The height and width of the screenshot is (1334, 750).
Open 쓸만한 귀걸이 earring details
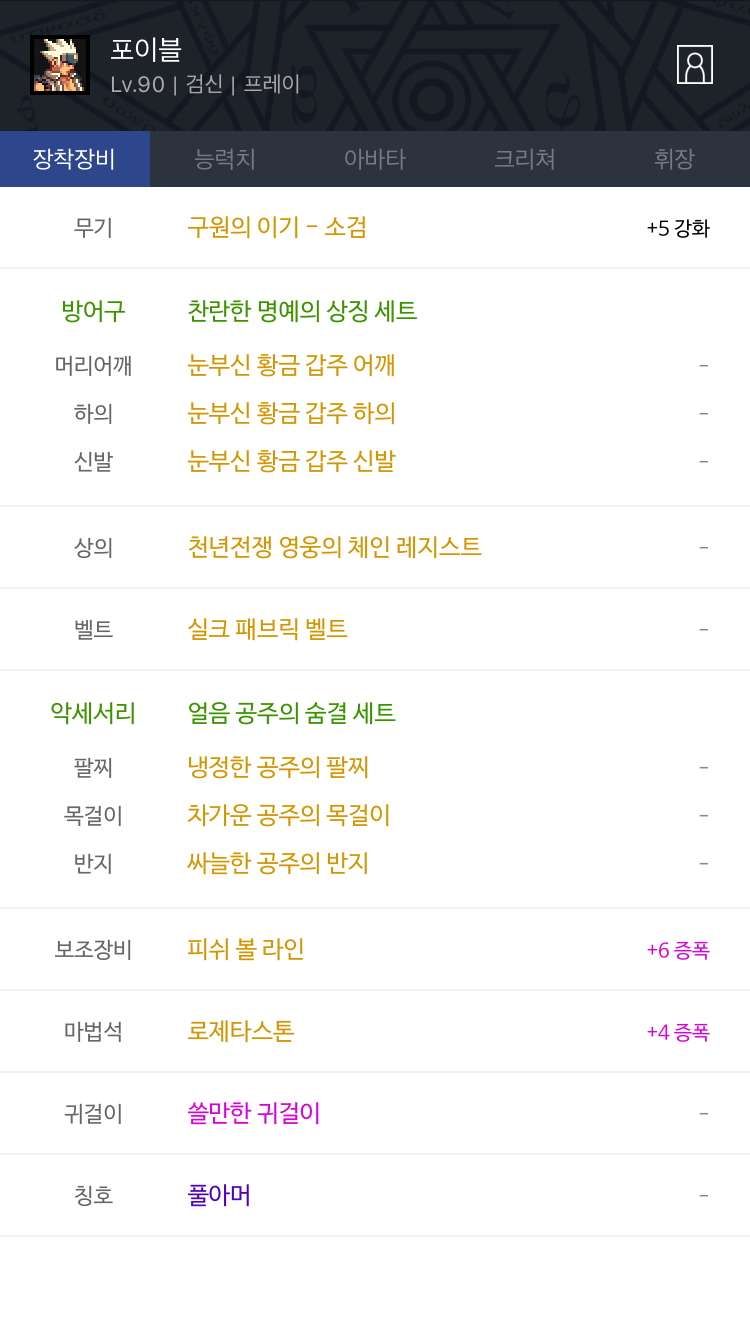pyautogui.click(x=375, y=1113)
